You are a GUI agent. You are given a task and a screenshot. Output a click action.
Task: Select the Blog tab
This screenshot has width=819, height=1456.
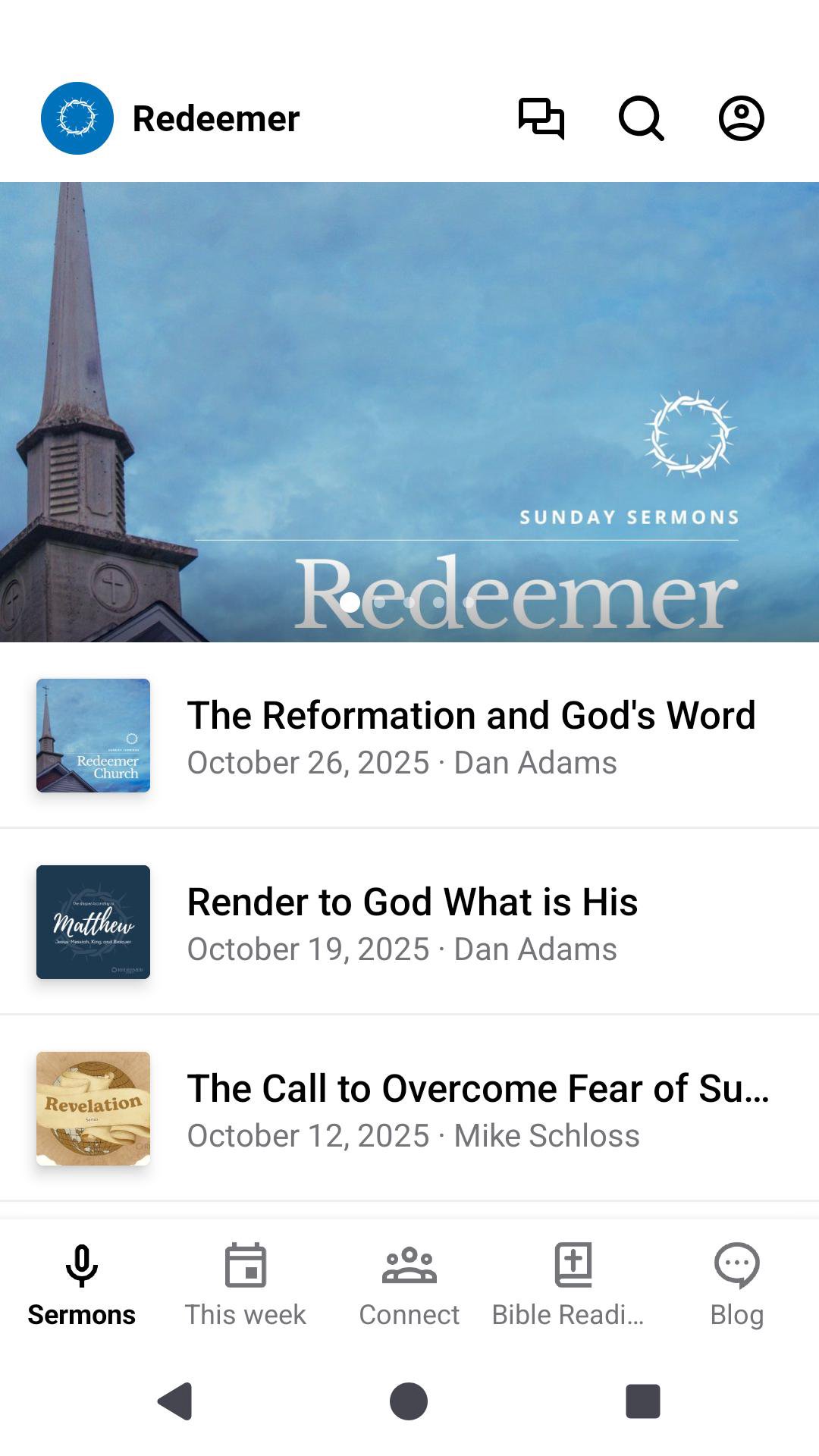[x=736, y=1282]
